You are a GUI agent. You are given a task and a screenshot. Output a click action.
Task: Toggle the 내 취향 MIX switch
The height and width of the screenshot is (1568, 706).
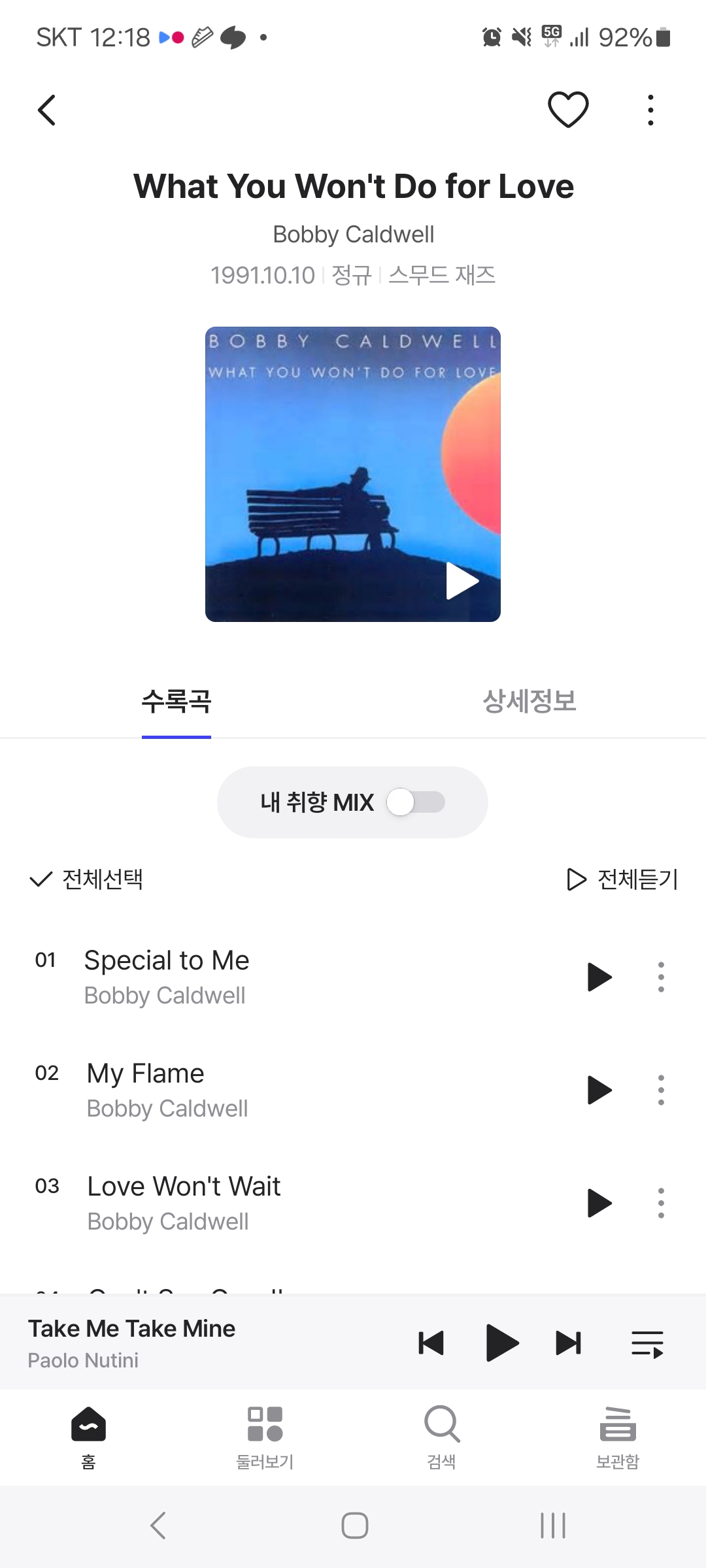pos(416,802)
